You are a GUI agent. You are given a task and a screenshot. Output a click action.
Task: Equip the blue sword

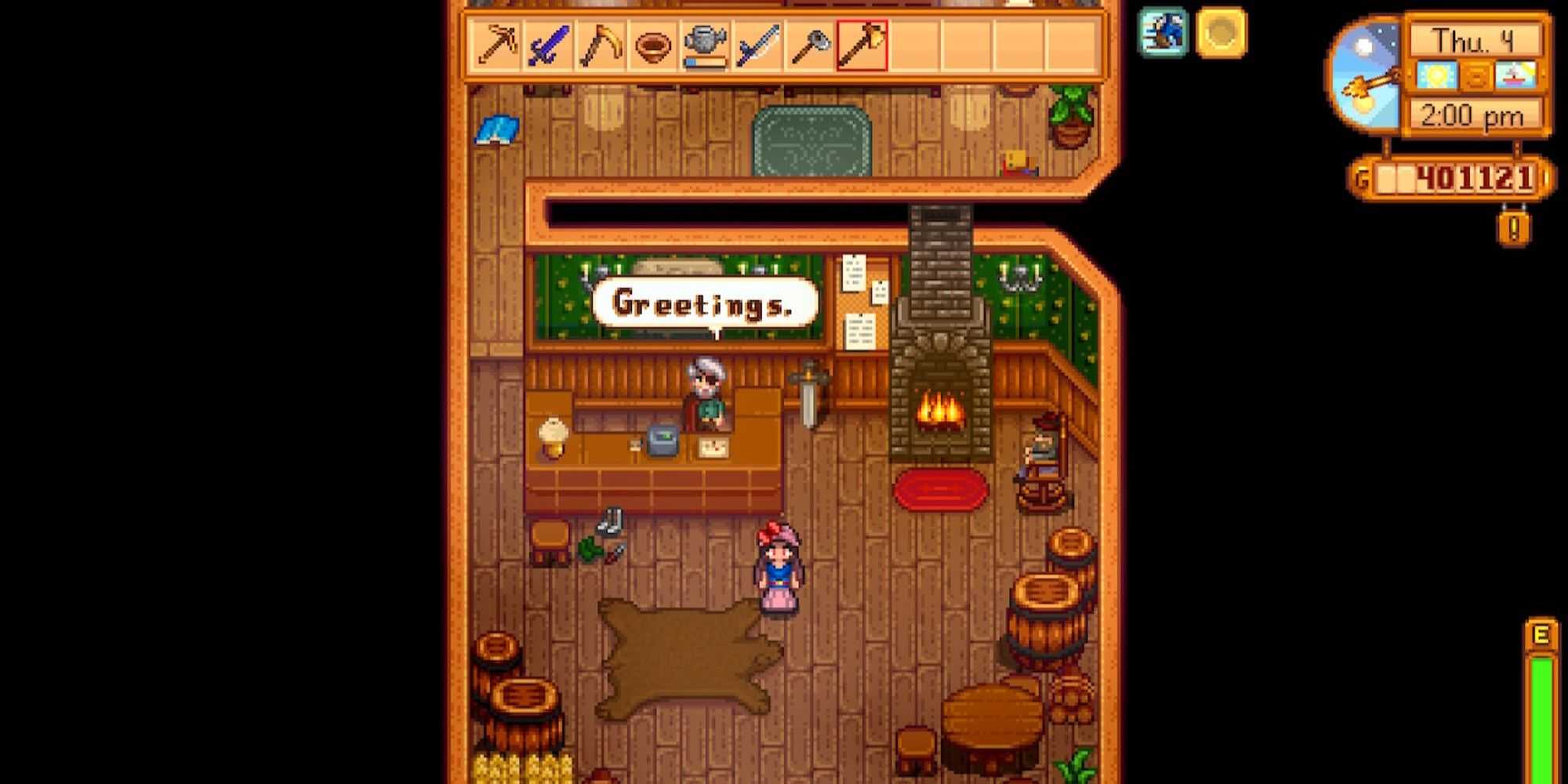pos(549,45)
